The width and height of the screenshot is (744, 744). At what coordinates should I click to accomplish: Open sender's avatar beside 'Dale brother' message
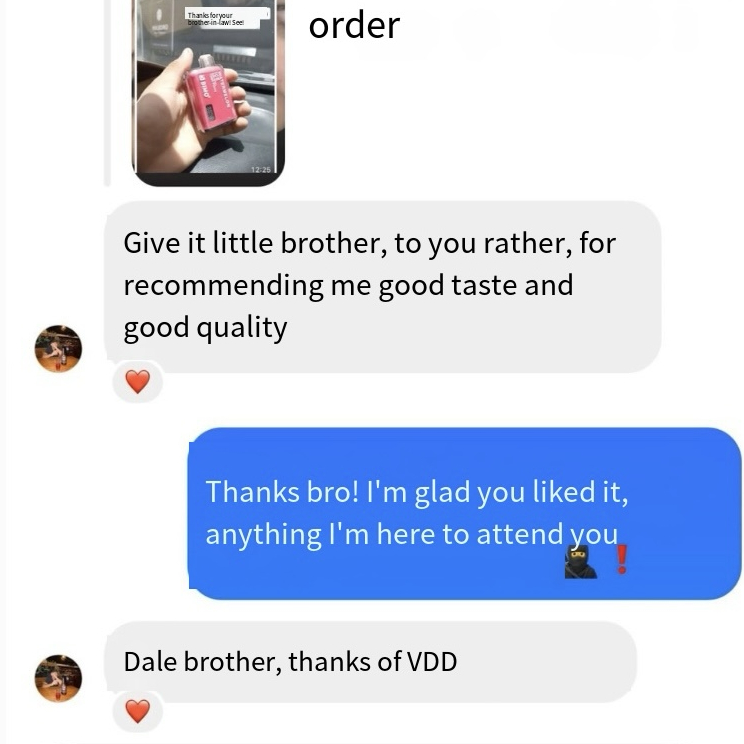pos(58,678)
